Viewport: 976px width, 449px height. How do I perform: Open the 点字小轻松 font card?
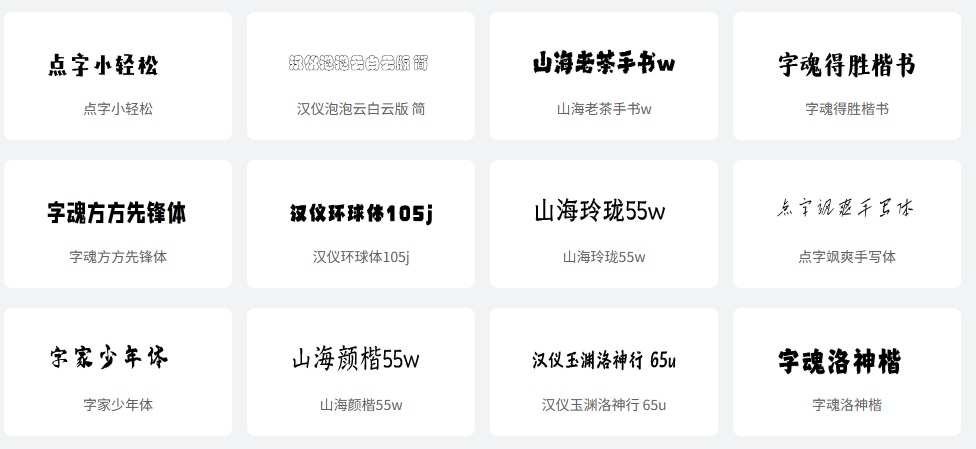tap(118, 76)
